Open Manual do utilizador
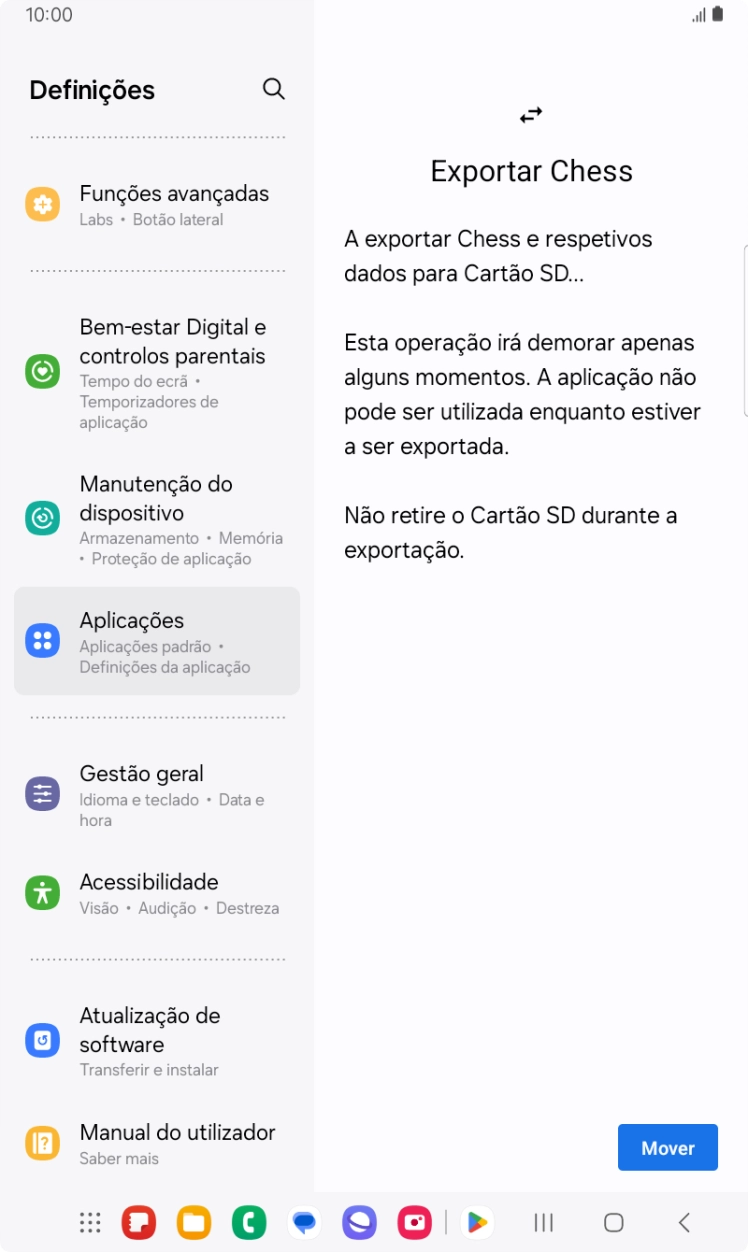The width and height of the screenshot is (748, 1252). point(157,1143)
